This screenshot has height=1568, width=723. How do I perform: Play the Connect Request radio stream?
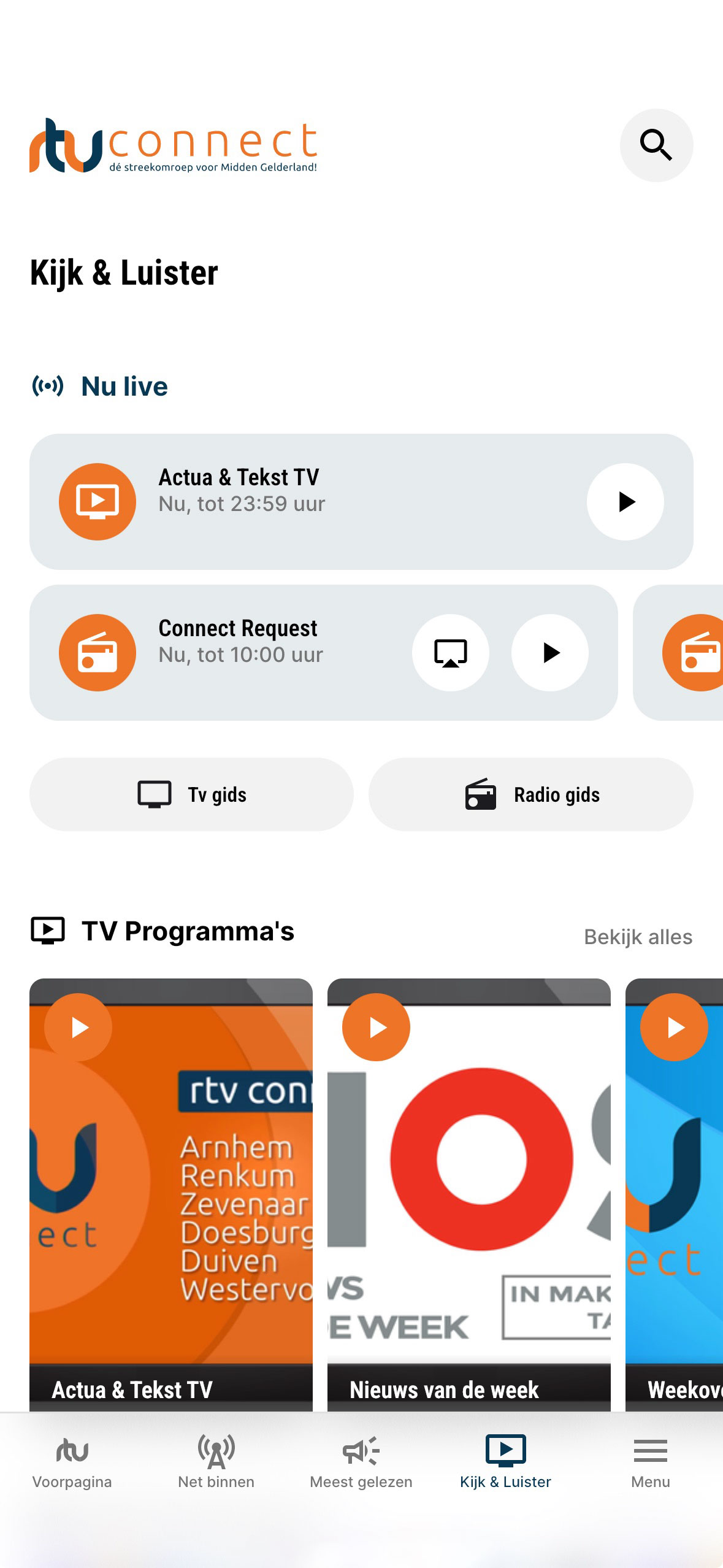point(550,653)
